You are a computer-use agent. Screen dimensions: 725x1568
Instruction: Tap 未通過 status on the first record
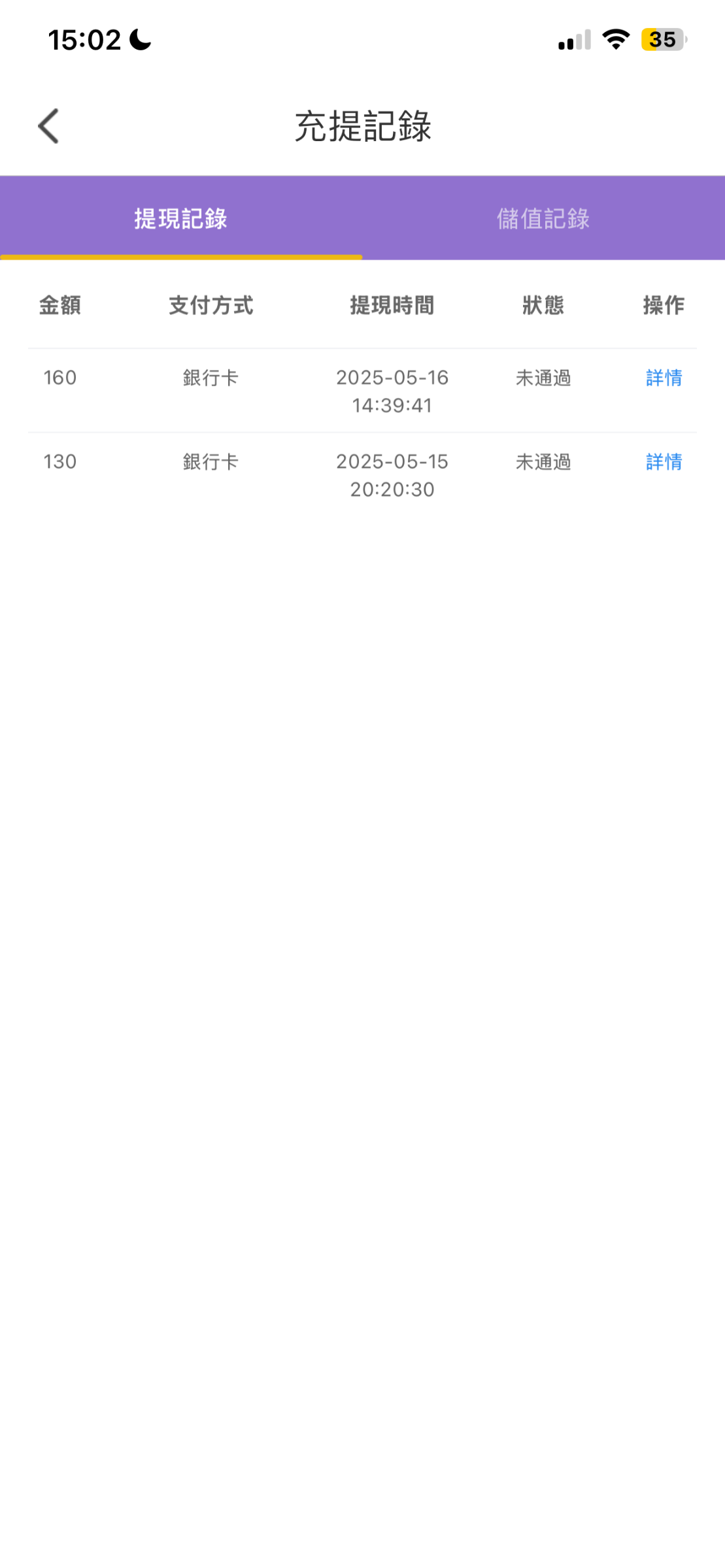[x=543, y=378]
